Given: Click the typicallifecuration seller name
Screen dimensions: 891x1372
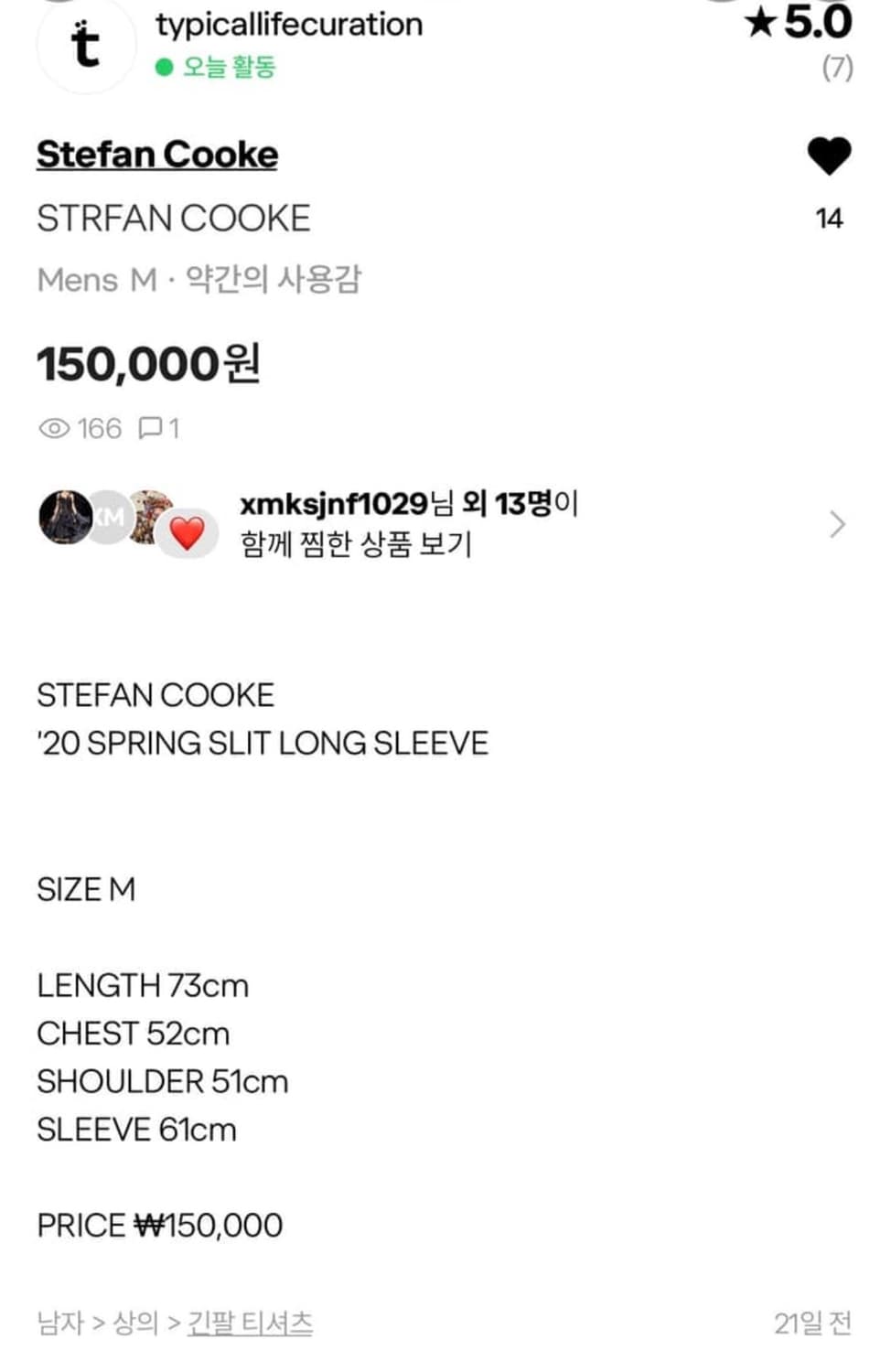Looking at the screenshot, I should (288, 24).
